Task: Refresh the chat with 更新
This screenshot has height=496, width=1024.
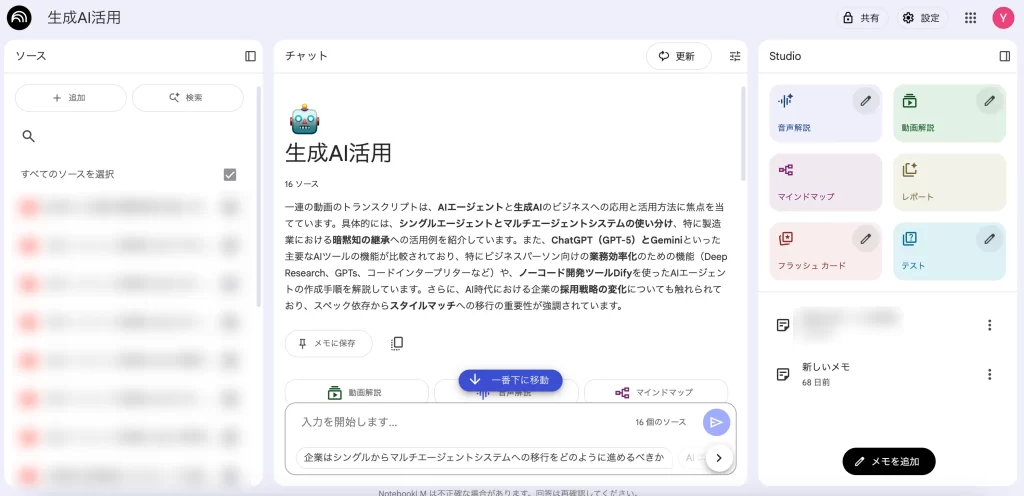Action: tap(677, 56)
